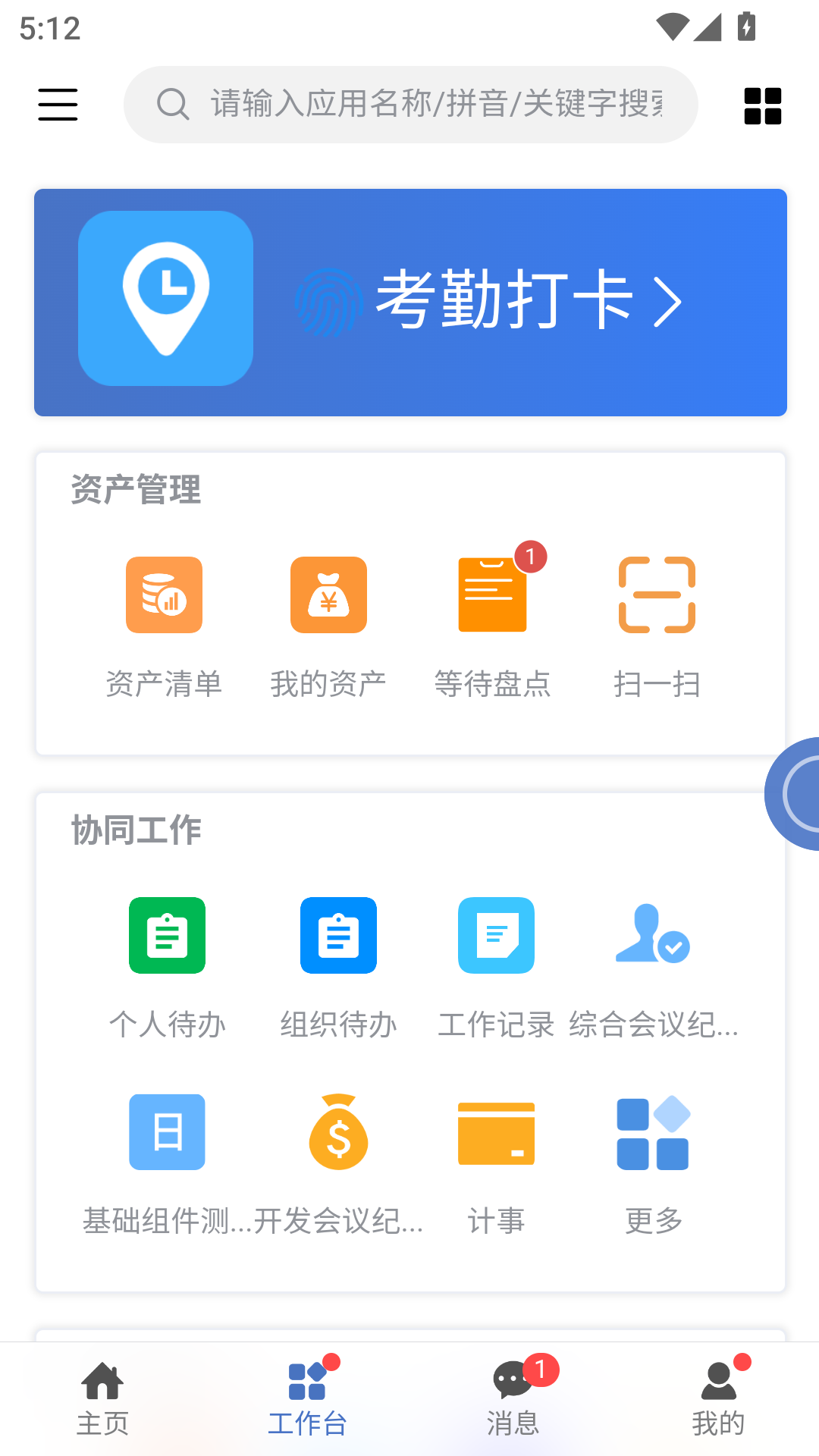Open 等待盘点 with pending badge
This screenshot has width=819, height=1456.
coord(492,622)
